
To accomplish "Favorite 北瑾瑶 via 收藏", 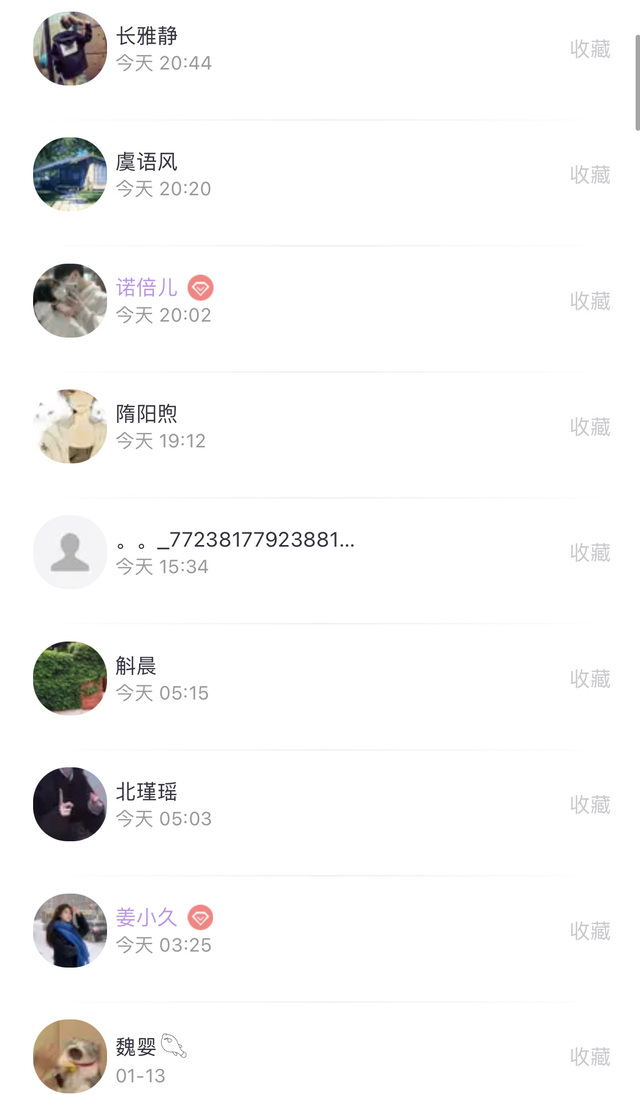I will [590, 804].
